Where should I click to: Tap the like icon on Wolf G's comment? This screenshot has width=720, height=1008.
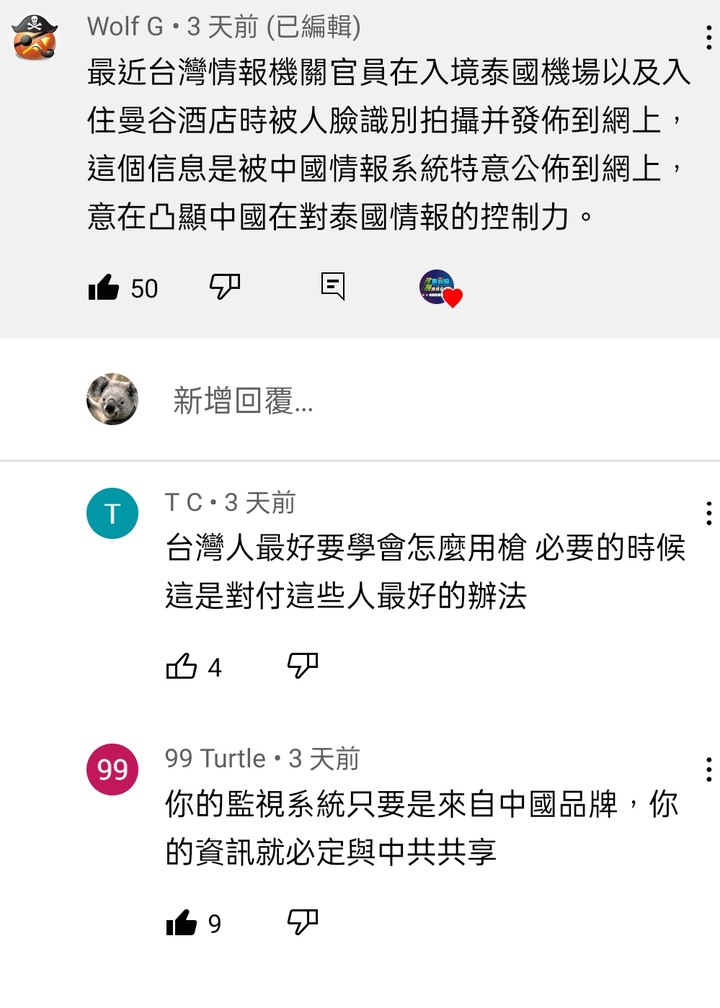point(104,288)
